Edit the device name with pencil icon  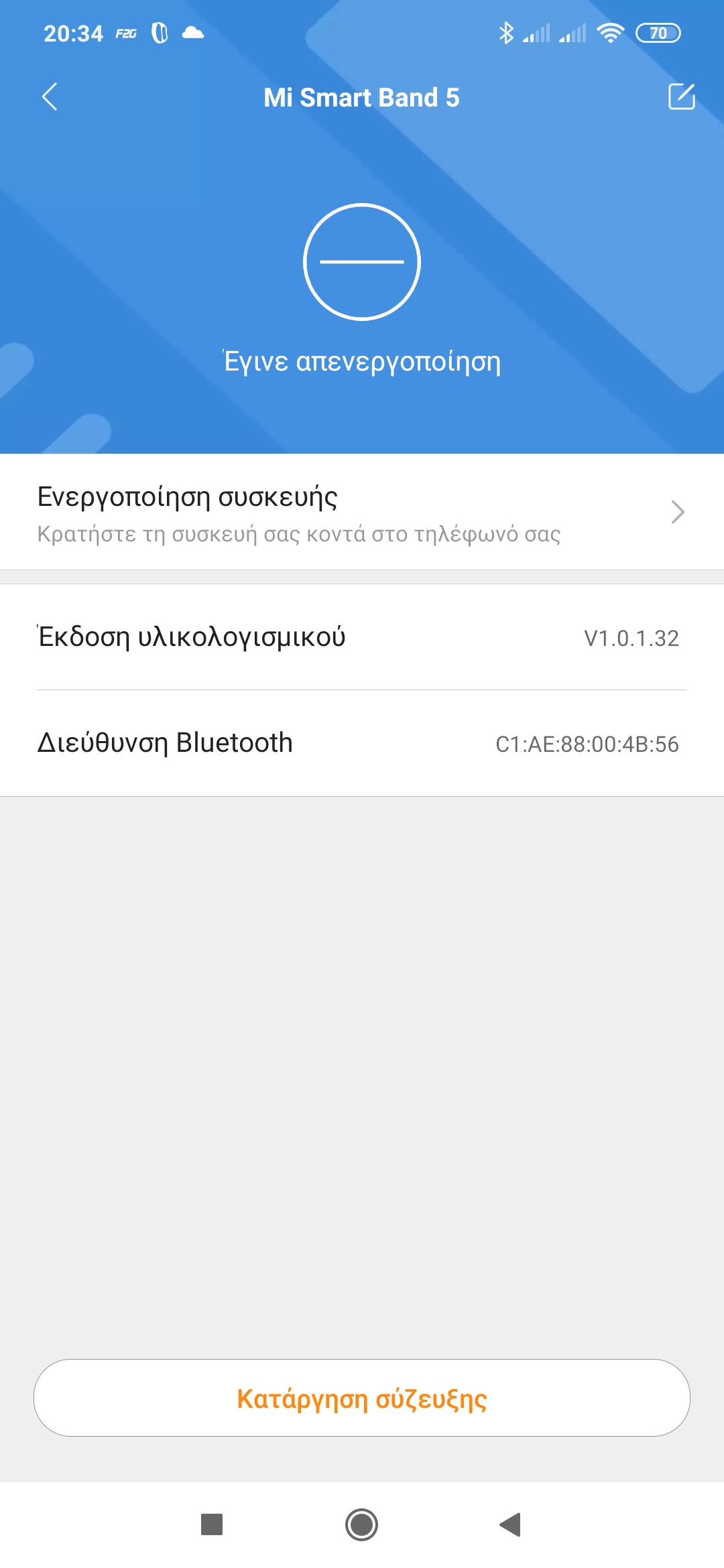pyautogui.click(x=681, y=97)
